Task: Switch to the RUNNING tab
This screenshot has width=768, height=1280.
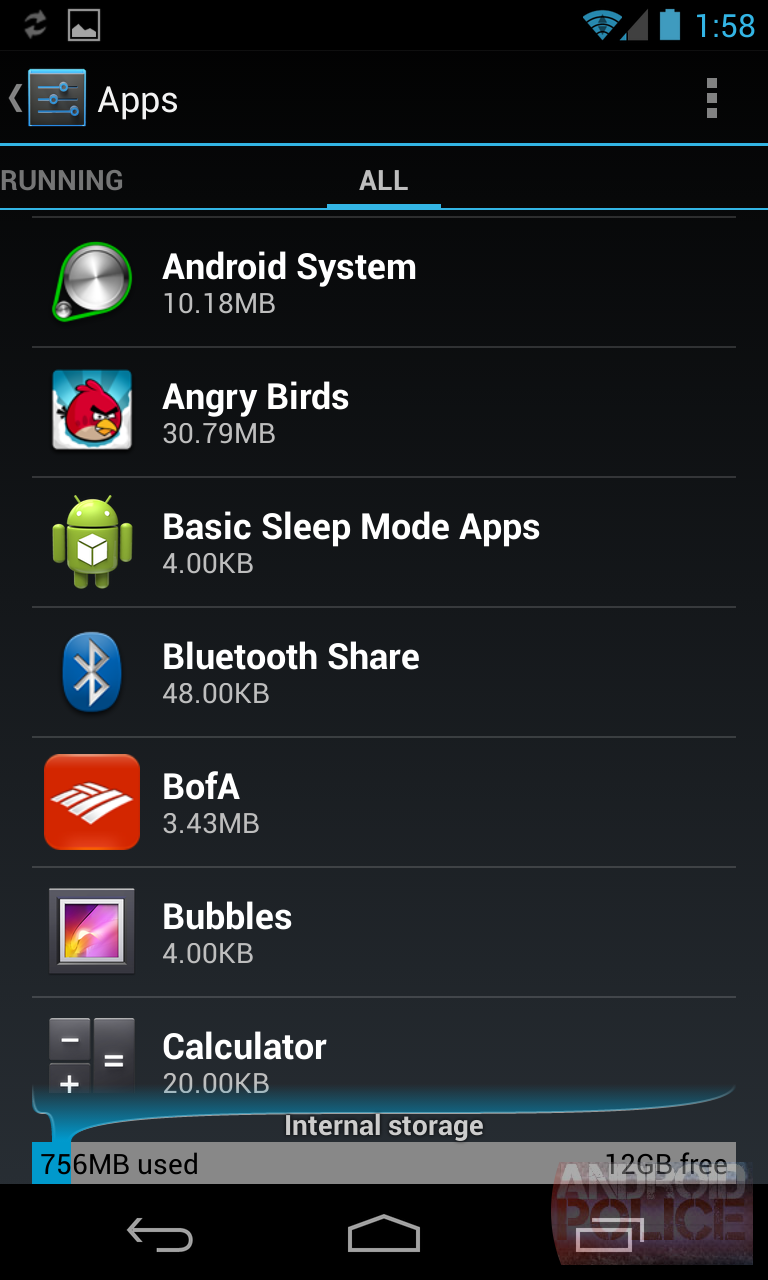Action: tap(62, 180)
